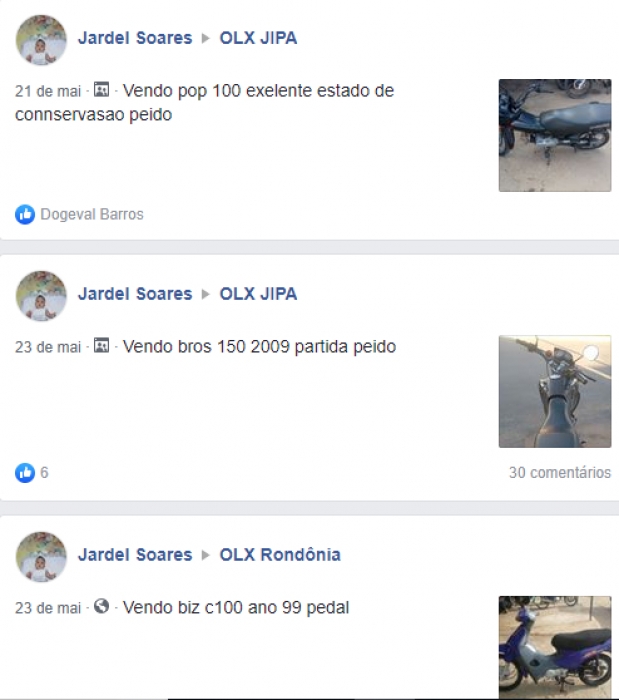View the bros 150 2009 motorcycle photo
The width and height of the screenshot is (619, 700).
[x=554, y=391]
